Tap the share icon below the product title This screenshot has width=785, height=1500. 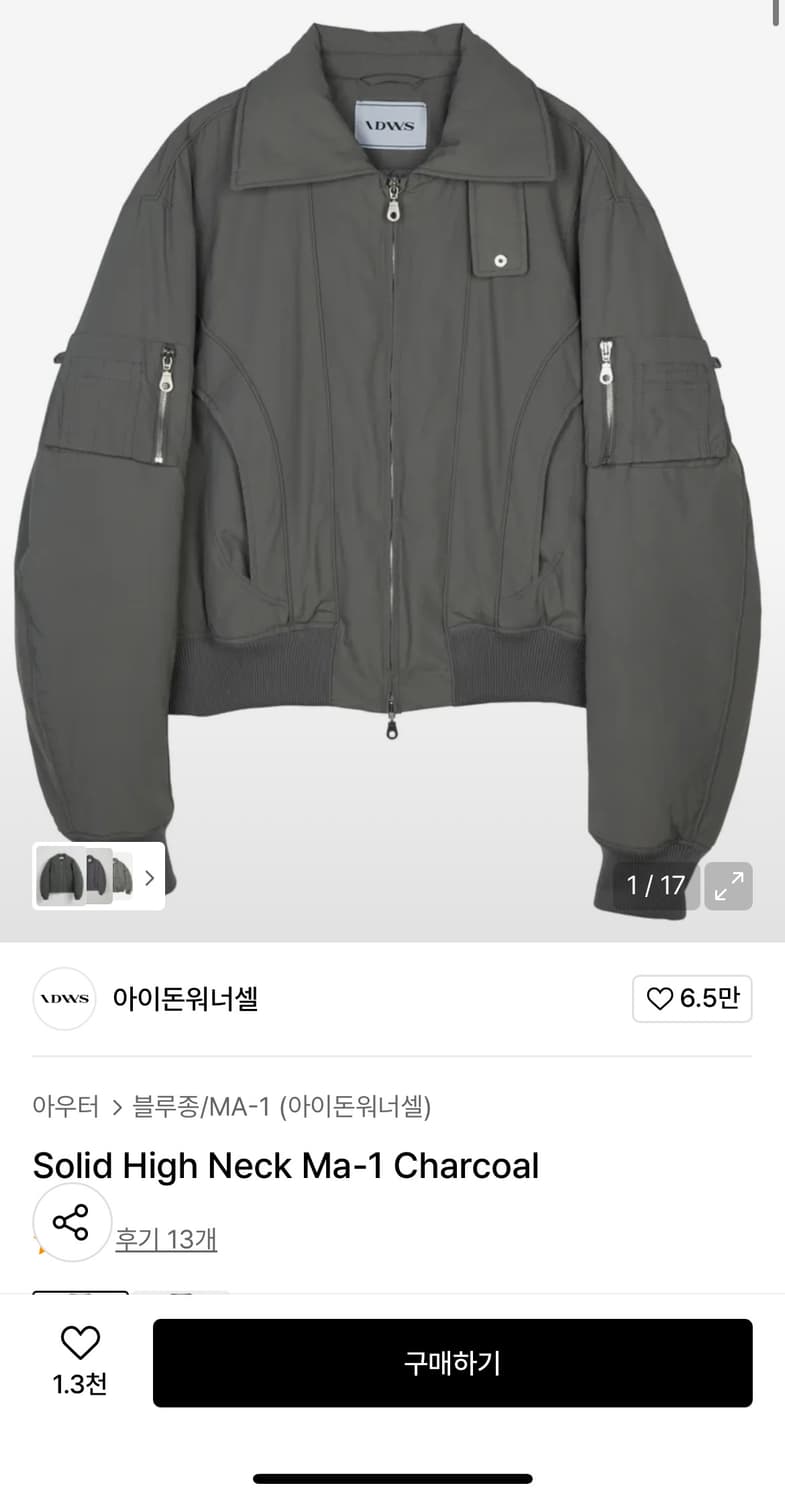tap(70, 1221)
